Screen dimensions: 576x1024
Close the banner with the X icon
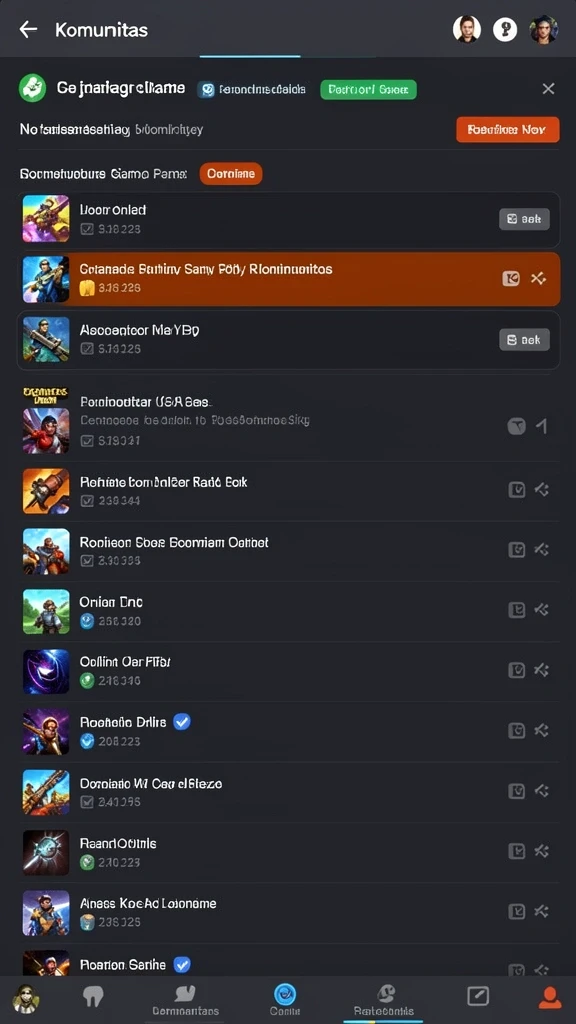[548, 89]
